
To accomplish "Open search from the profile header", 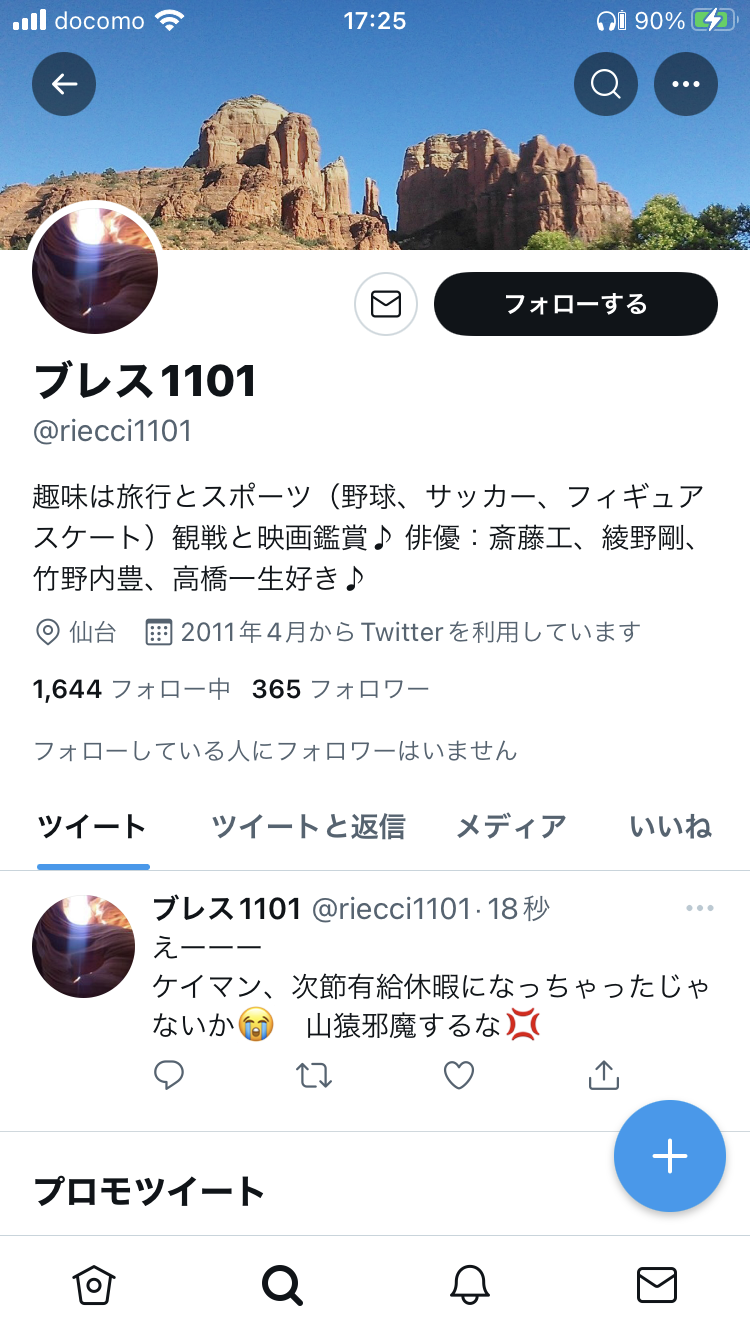I will coord(605,84).
